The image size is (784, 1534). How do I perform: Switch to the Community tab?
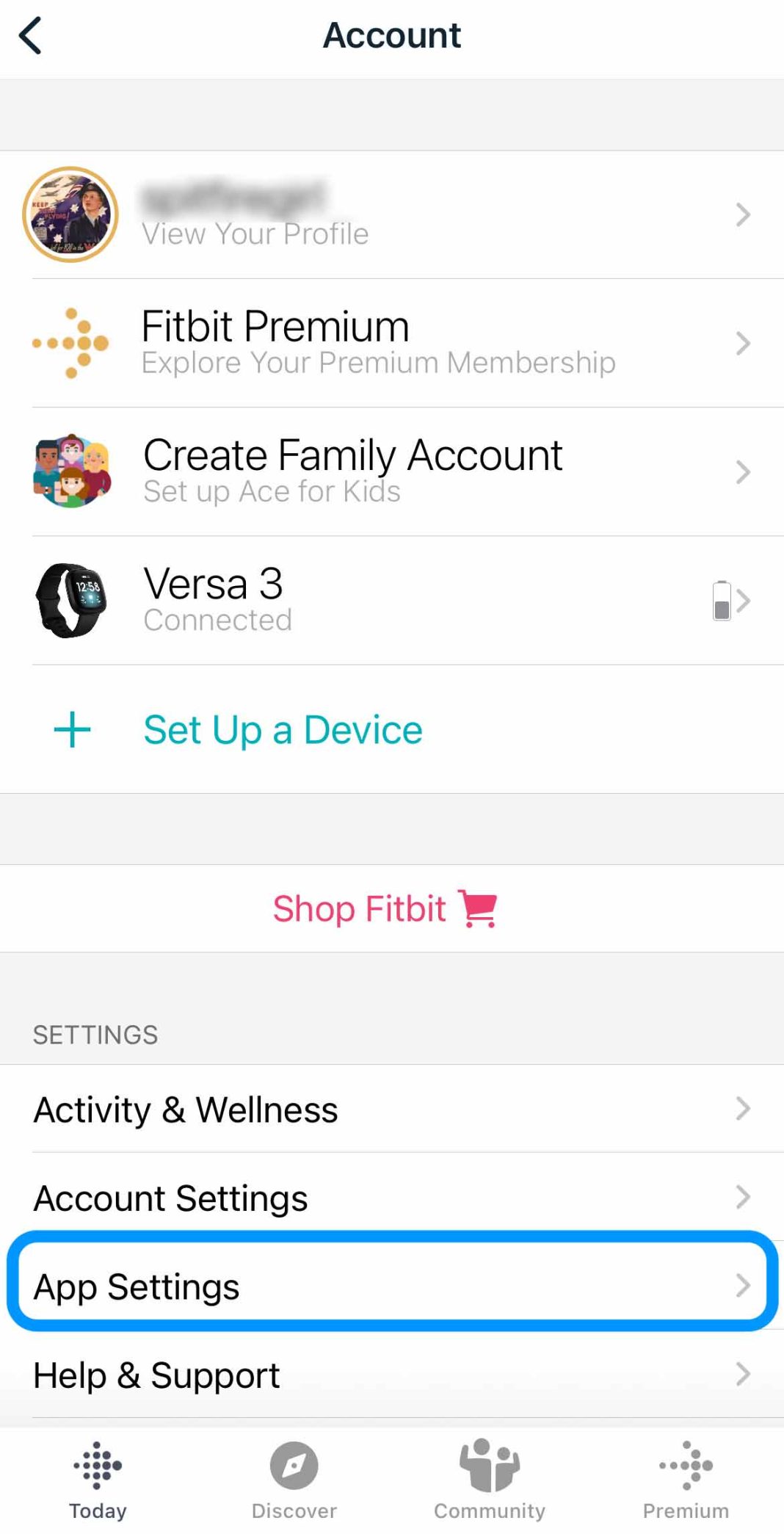pyautogui.click(x=488, y=1483)
